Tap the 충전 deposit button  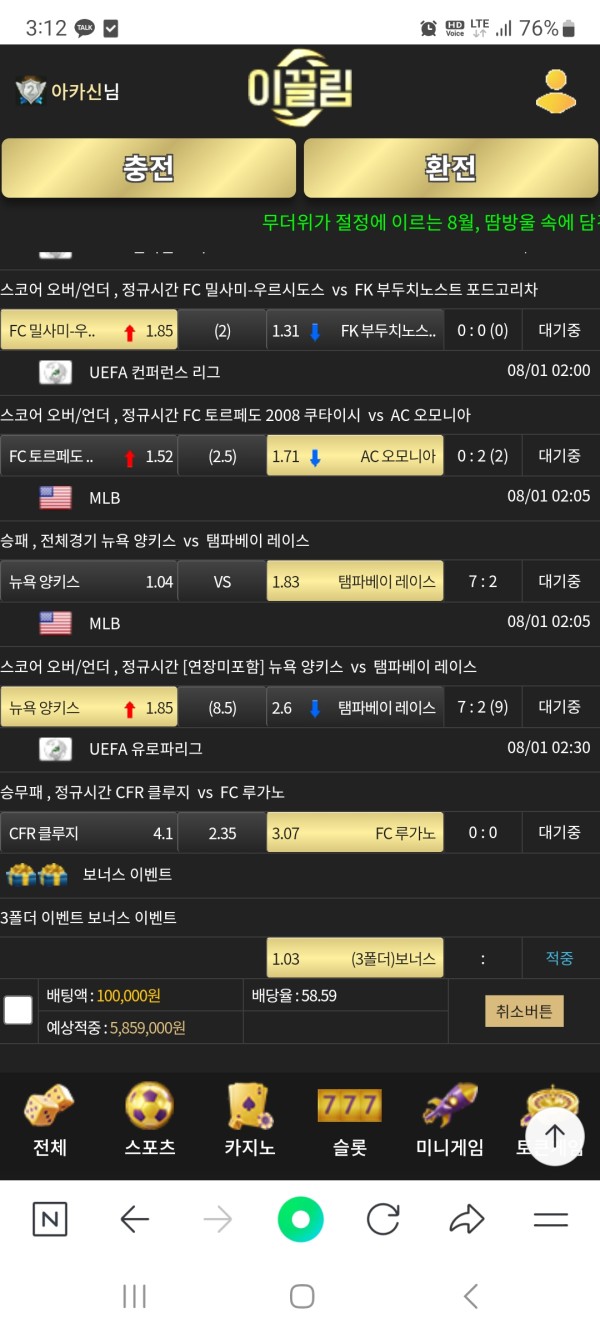tap(149, 168)
